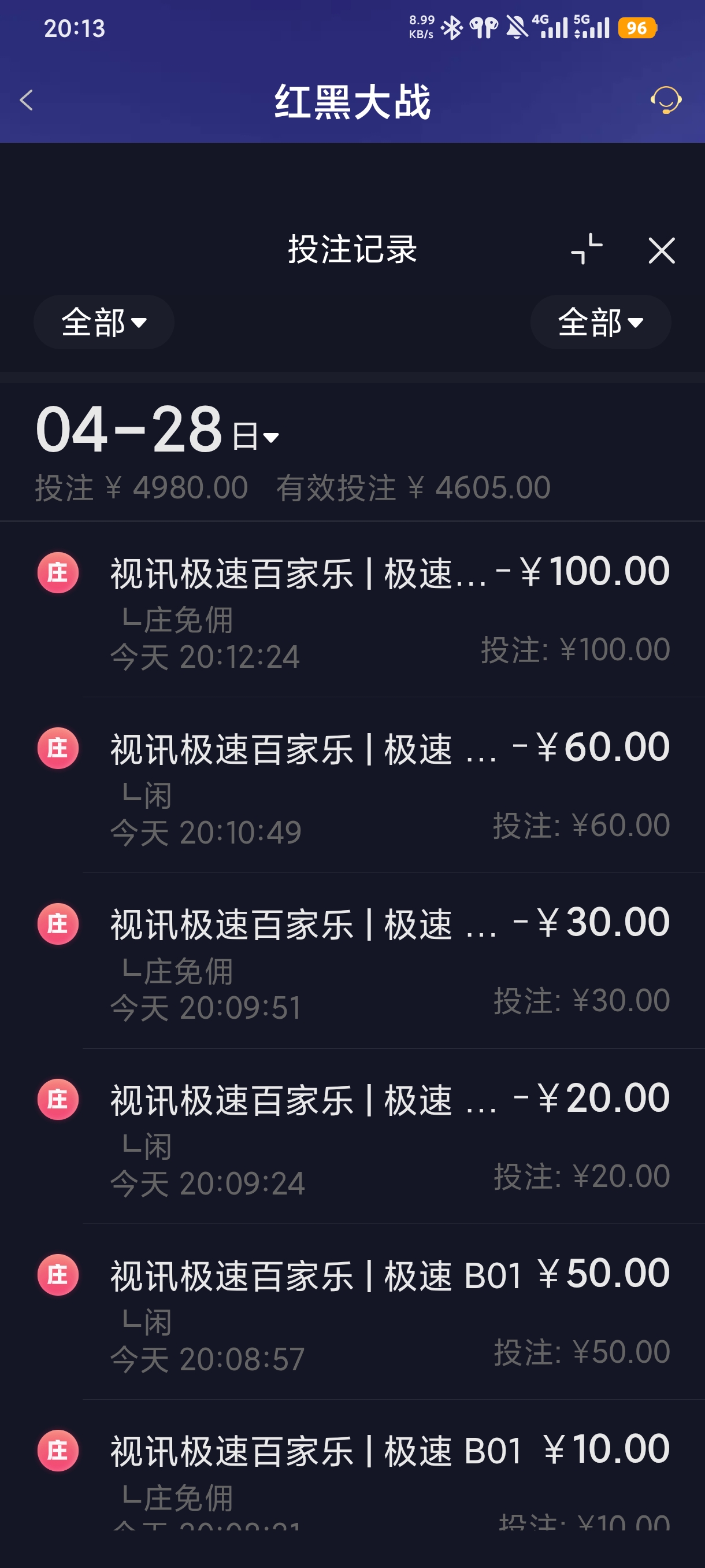
Task: Go back using the header arrow
Action: pyautogui.click(x=26, y=101)
